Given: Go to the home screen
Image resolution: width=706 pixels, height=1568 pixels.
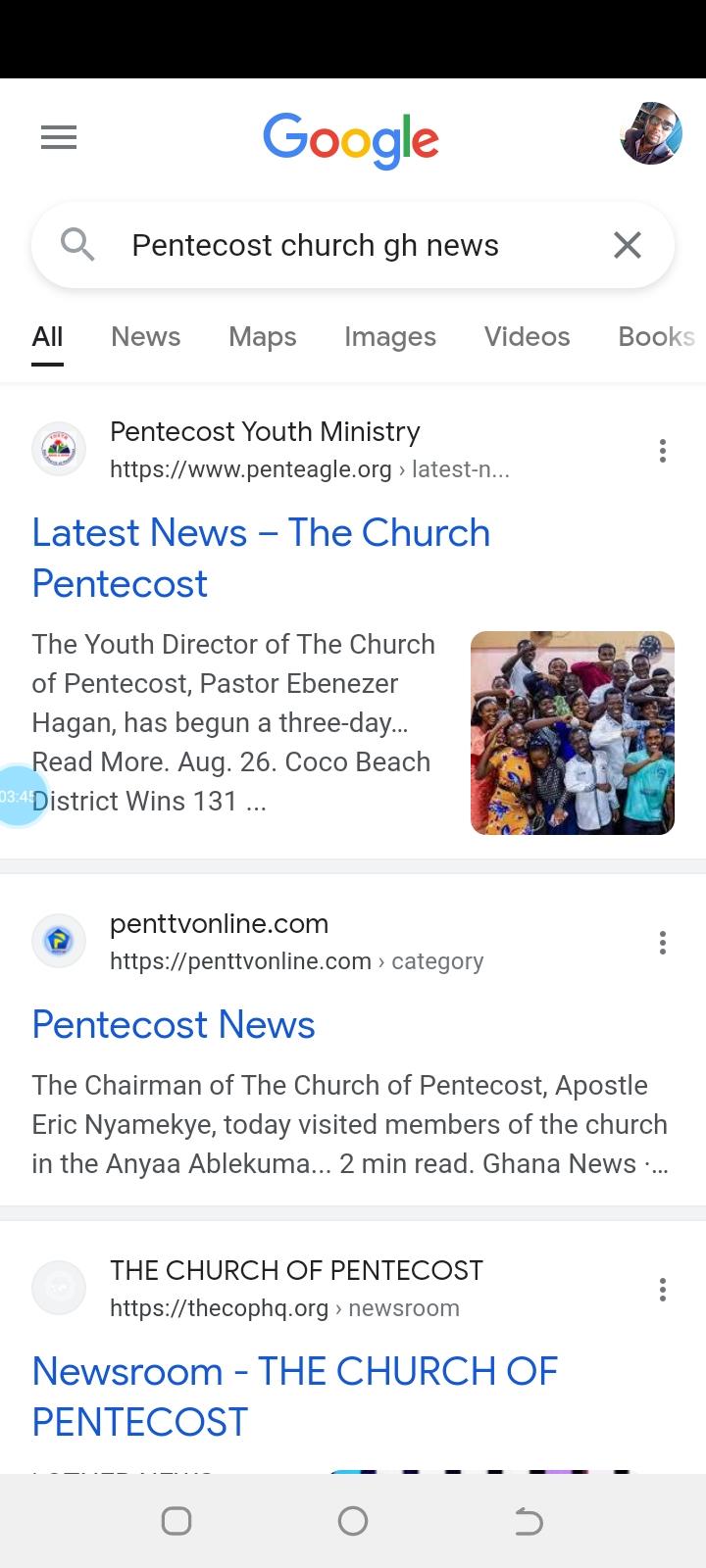Looking at the screenshot, I should tap(353, 1521).
